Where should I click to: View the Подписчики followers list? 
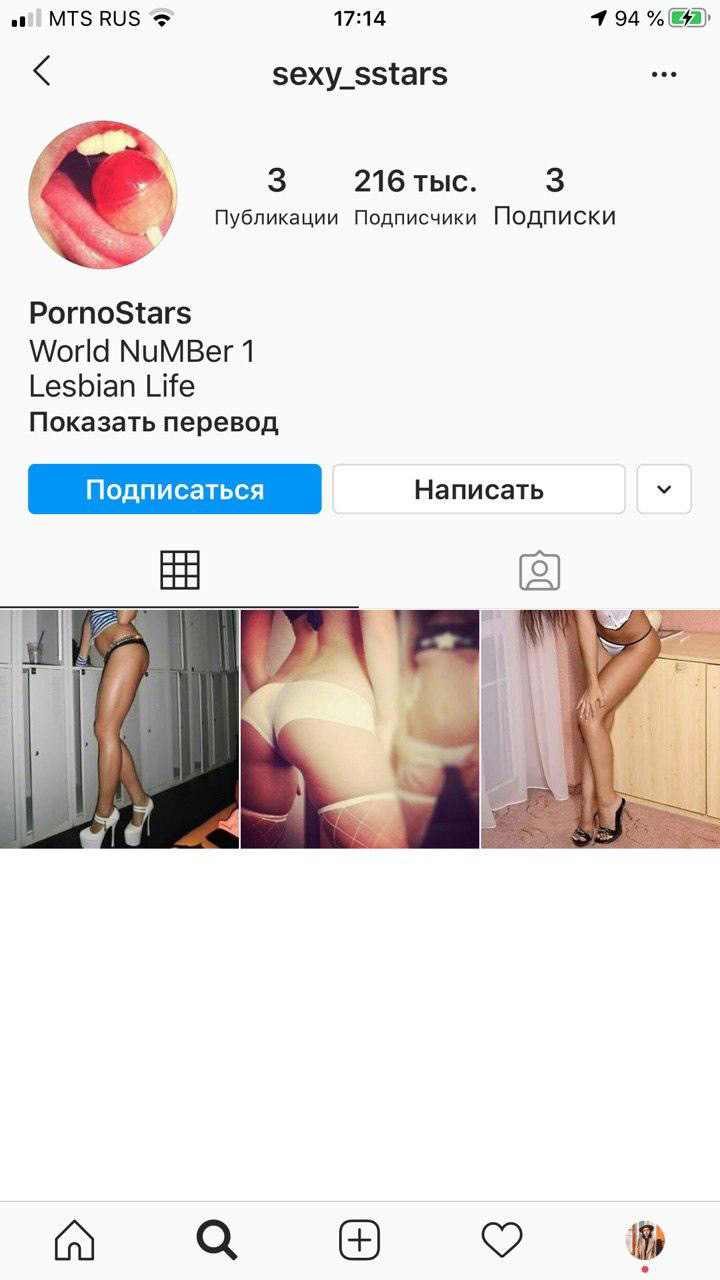(415, 196)
